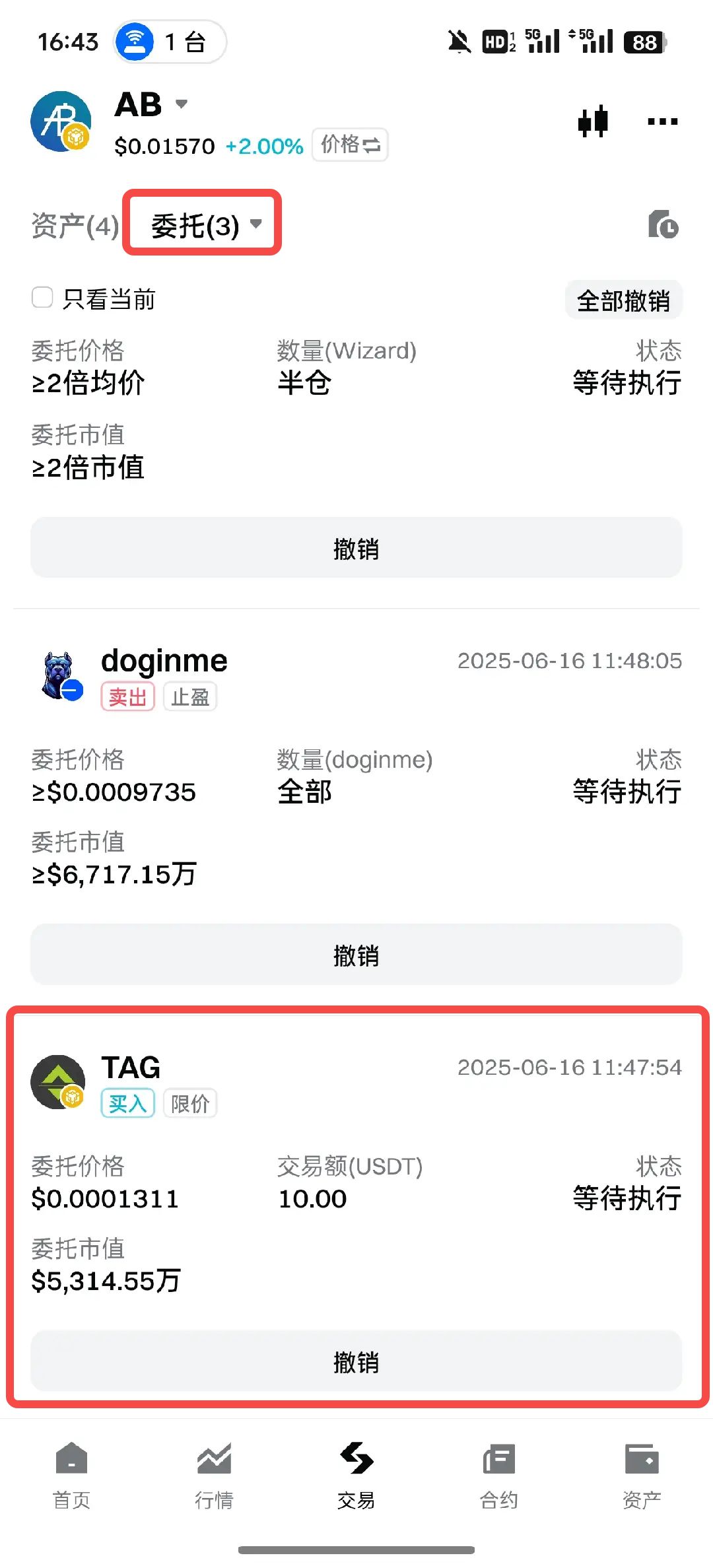
Task: Cancel the TAG buy order with 撤销
Action: [356, 1361]
